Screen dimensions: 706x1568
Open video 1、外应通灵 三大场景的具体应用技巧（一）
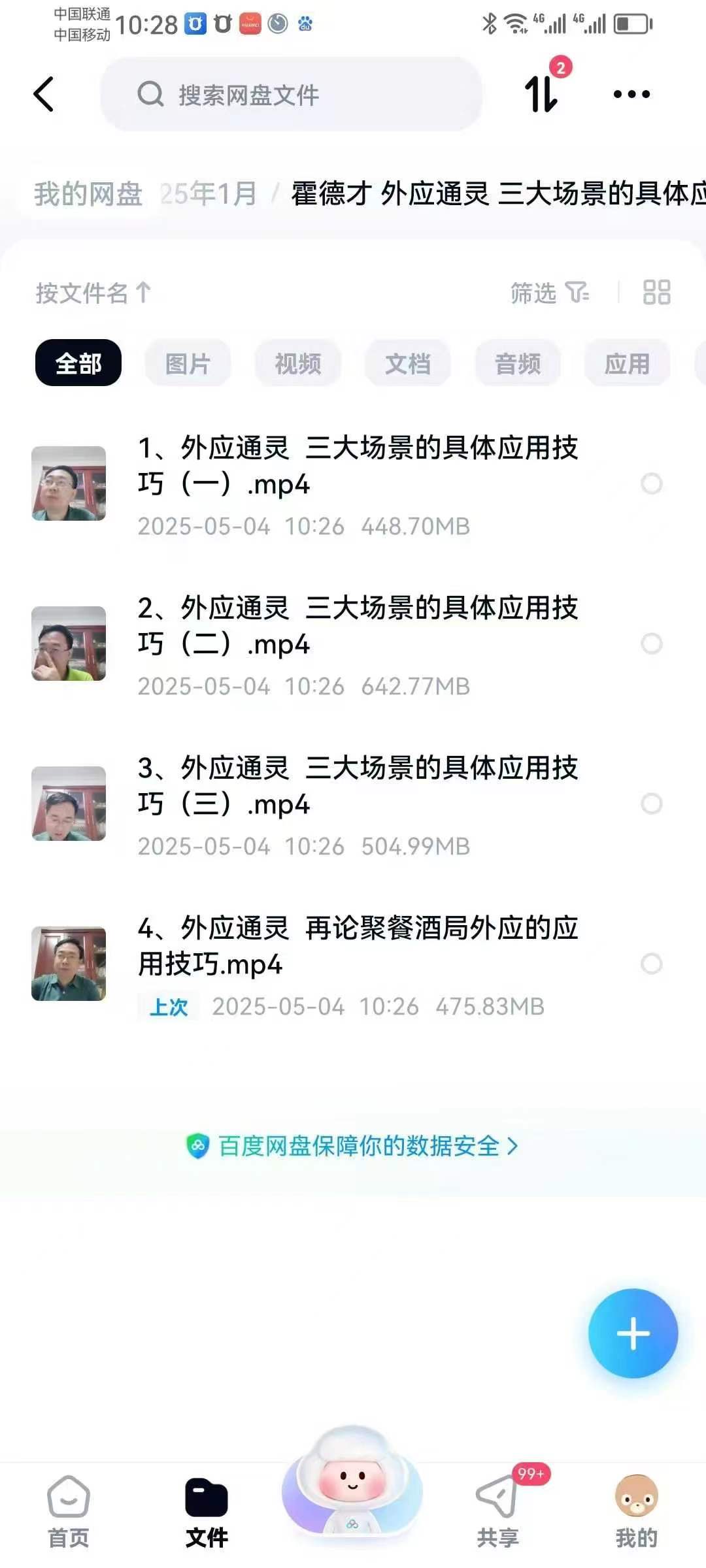pyautogui.click(x=358, y=466)
